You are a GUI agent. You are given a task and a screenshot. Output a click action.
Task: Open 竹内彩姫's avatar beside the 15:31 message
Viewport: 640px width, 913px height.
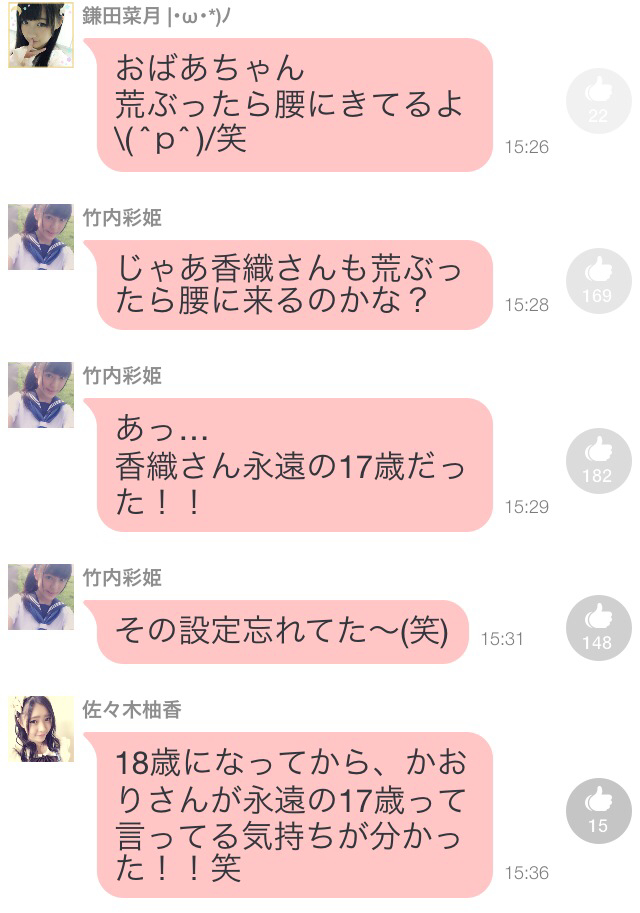click(x=40, y=597)
